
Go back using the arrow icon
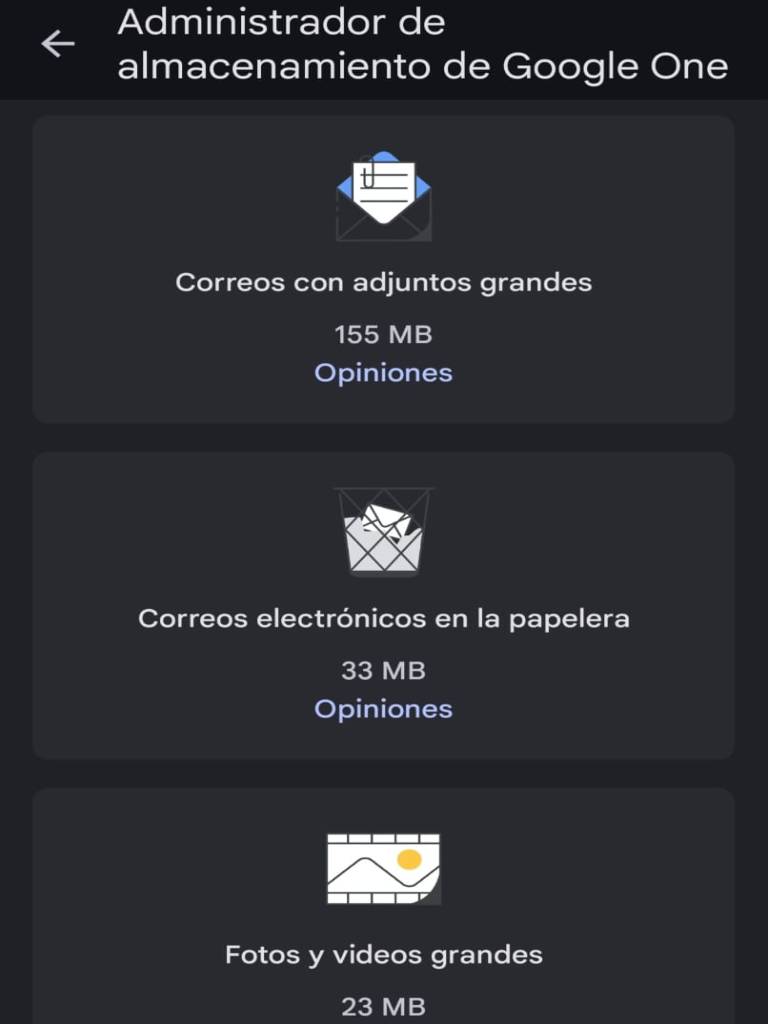[57, 44]
